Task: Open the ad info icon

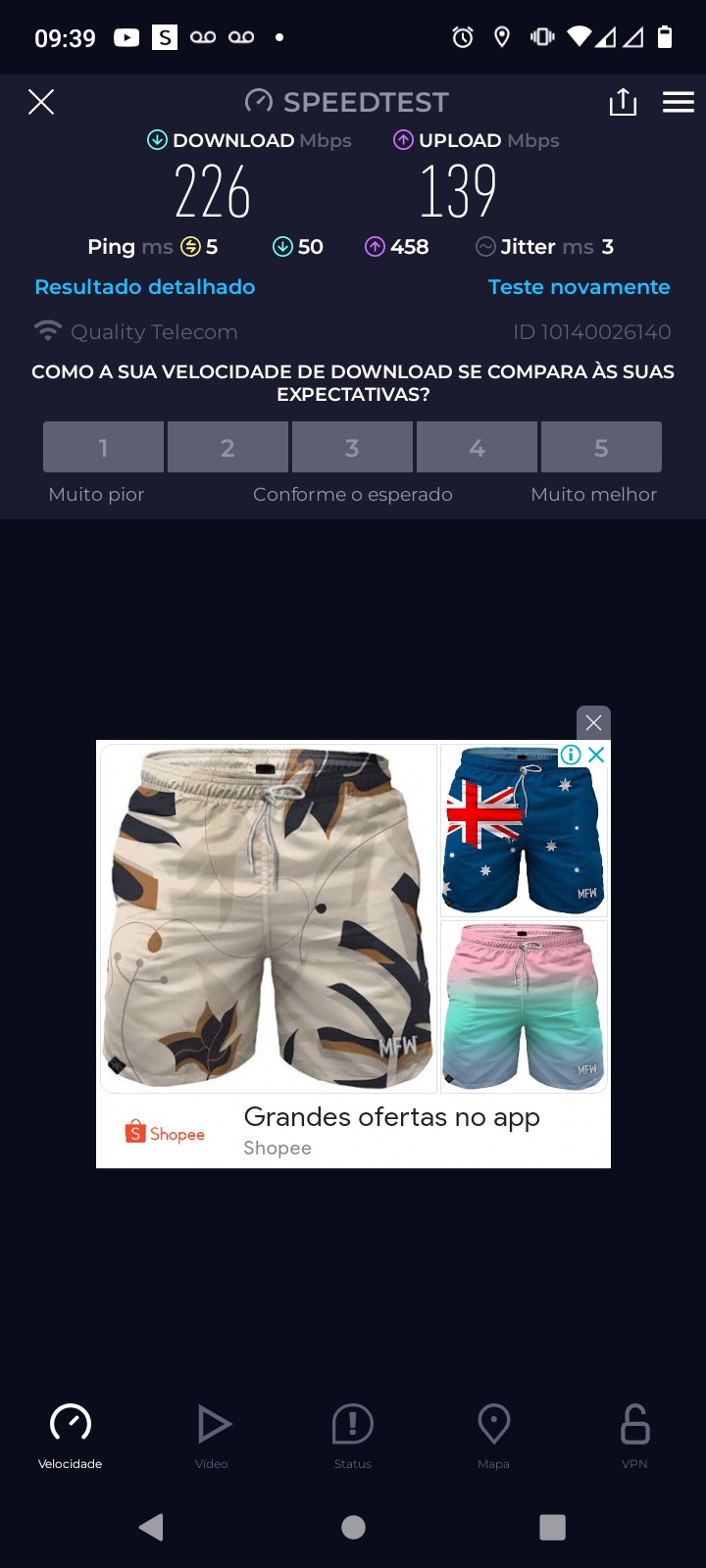Action: (x=571, y=755)
